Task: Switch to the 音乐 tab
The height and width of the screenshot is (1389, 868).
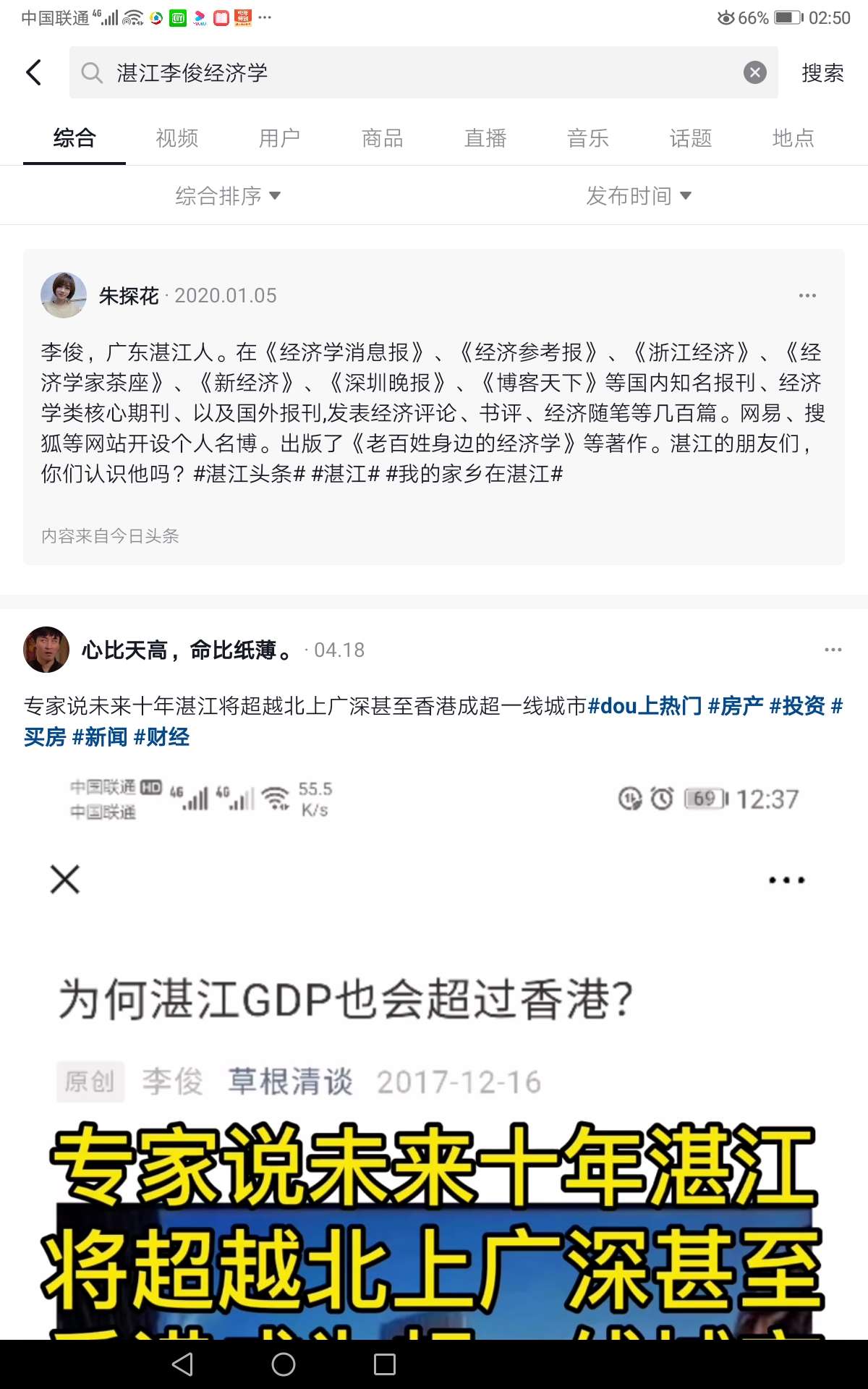Action: point(587,137)
